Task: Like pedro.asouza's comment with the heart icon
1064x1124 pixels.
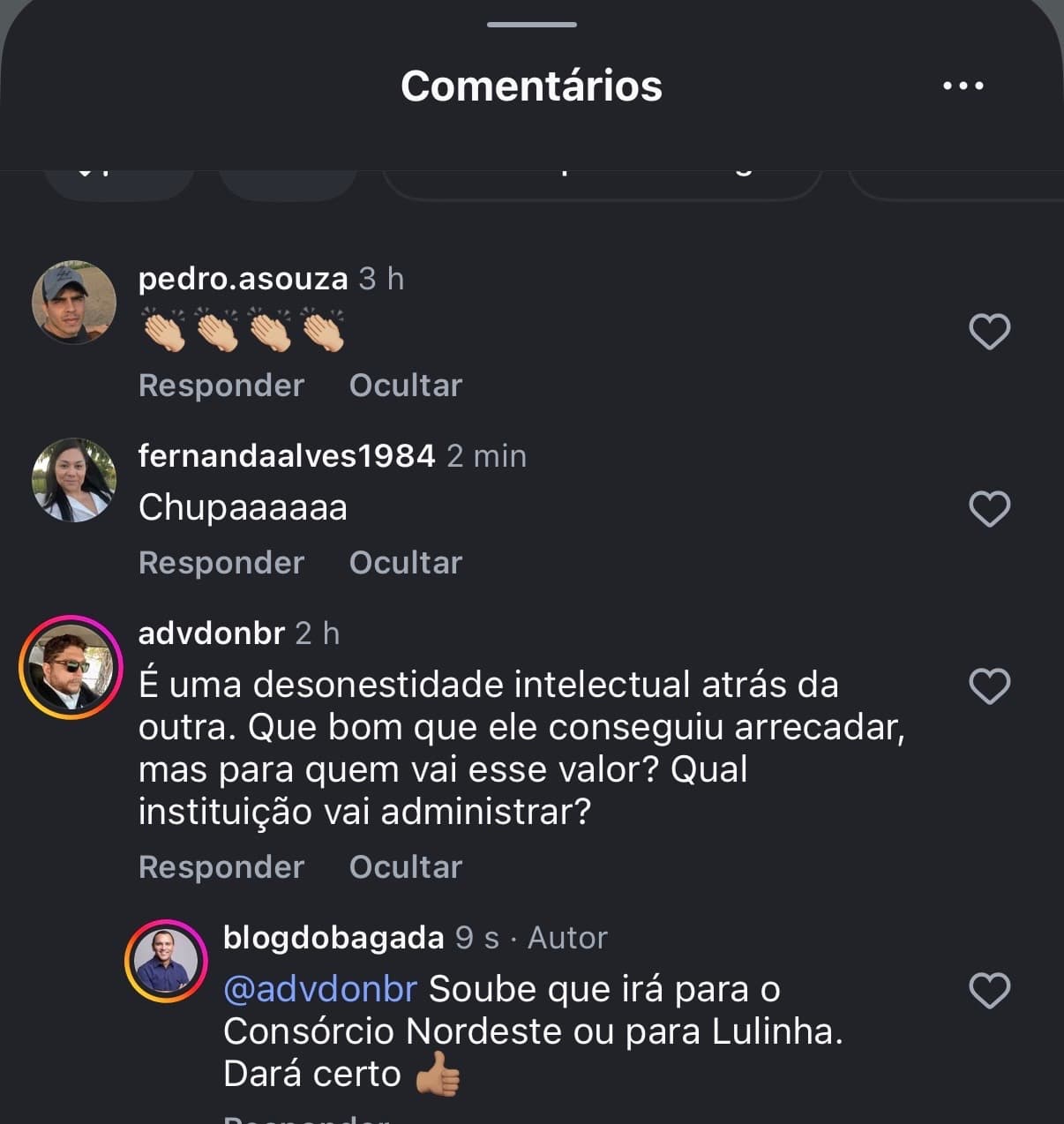Action: [988, 331]
